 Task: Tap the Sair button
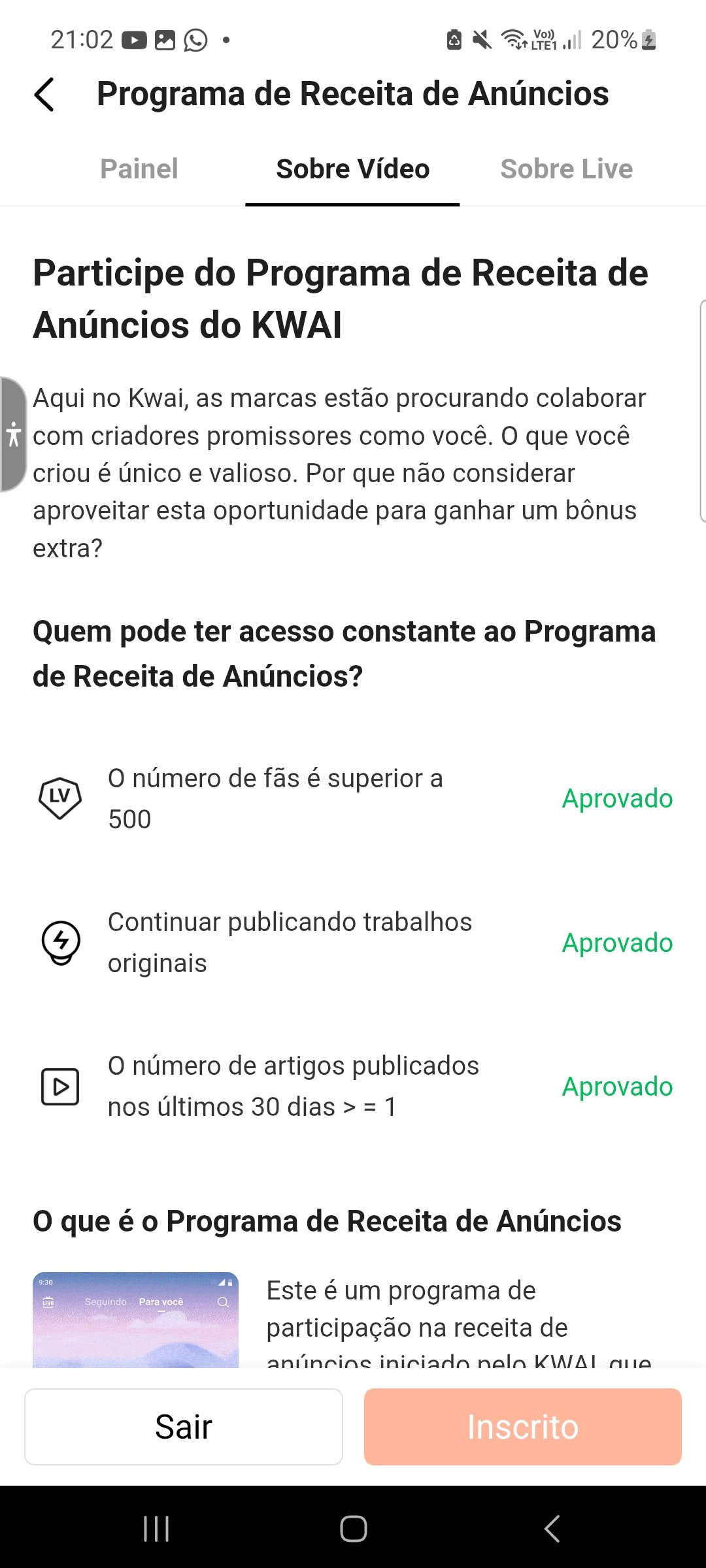tap(184, 1426)
